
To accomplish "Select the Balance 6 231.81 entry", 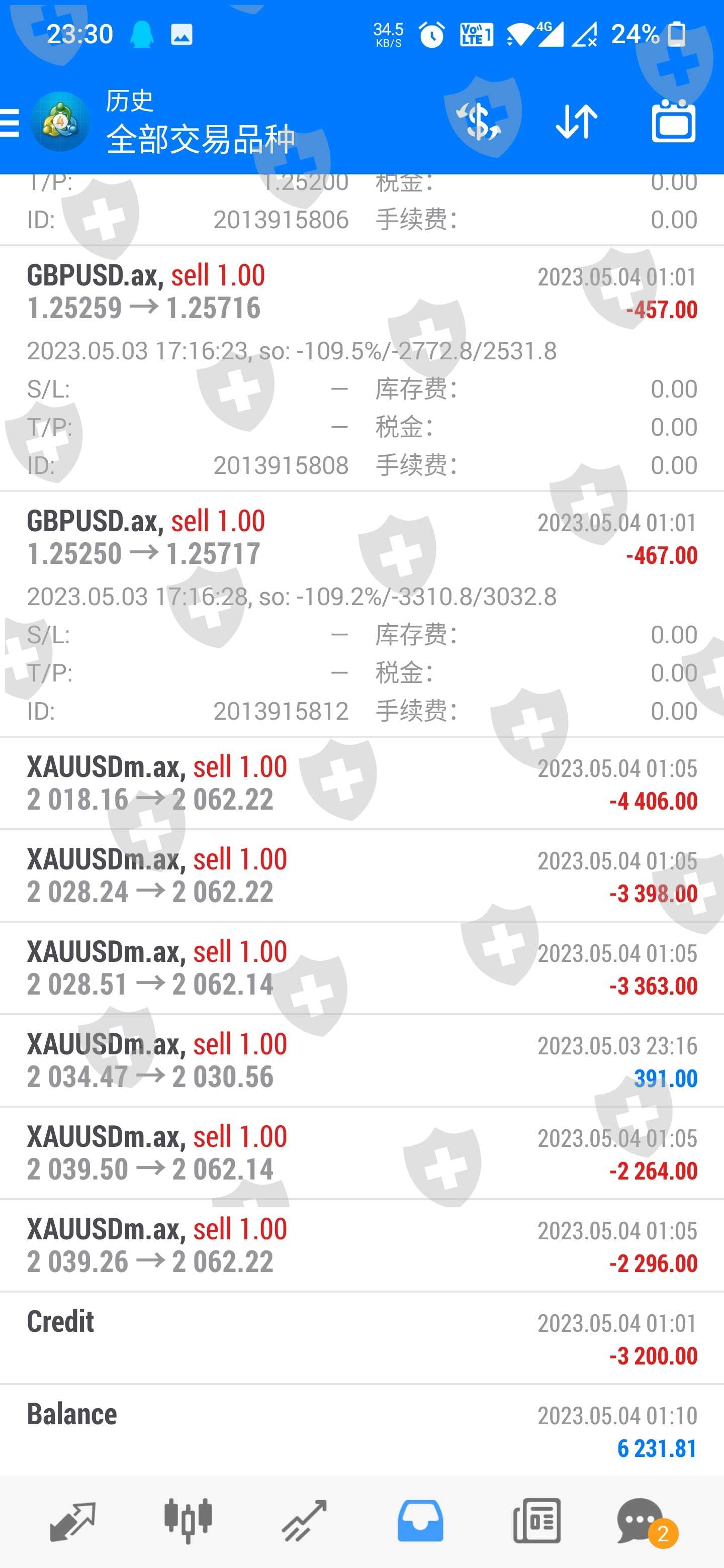I will click(x=361, y=1431).
